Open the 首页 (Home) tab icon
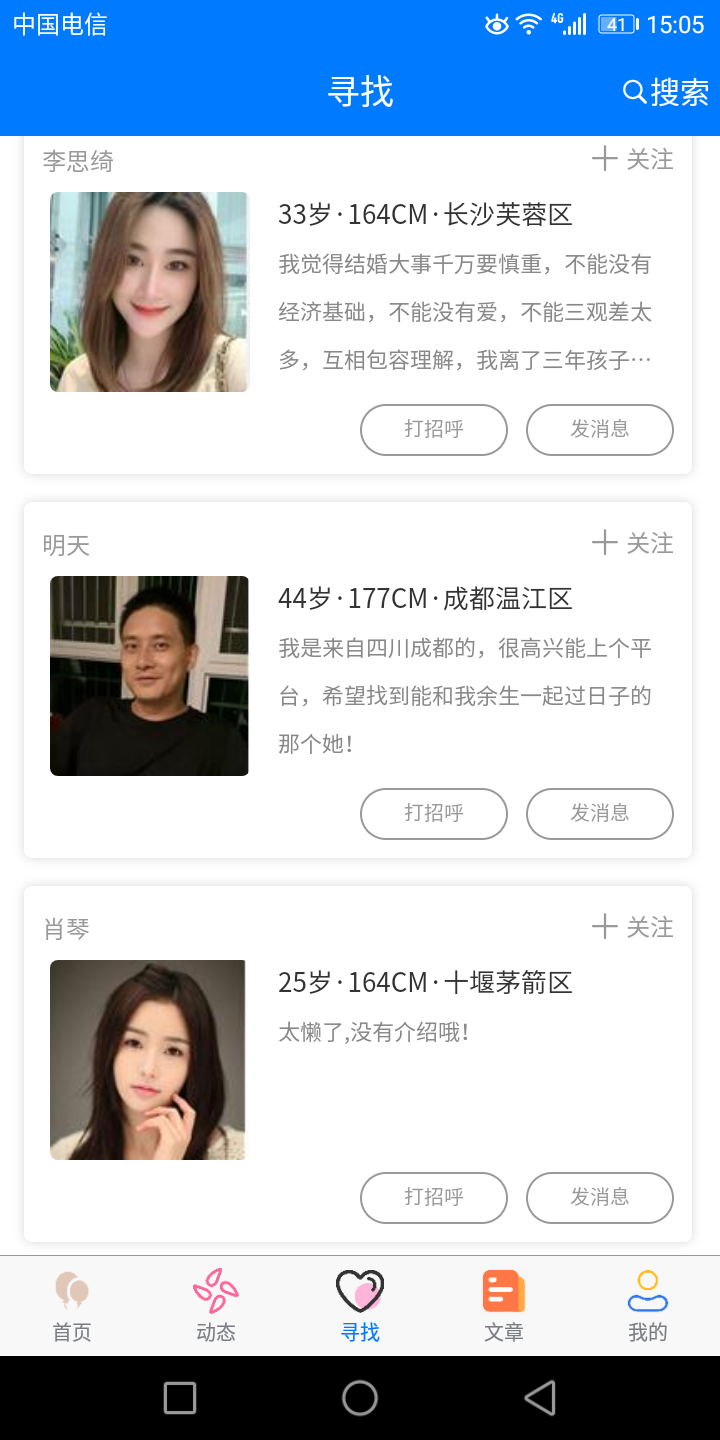Viewport: 720px width, 1440px height. (x=70, y=1292)
